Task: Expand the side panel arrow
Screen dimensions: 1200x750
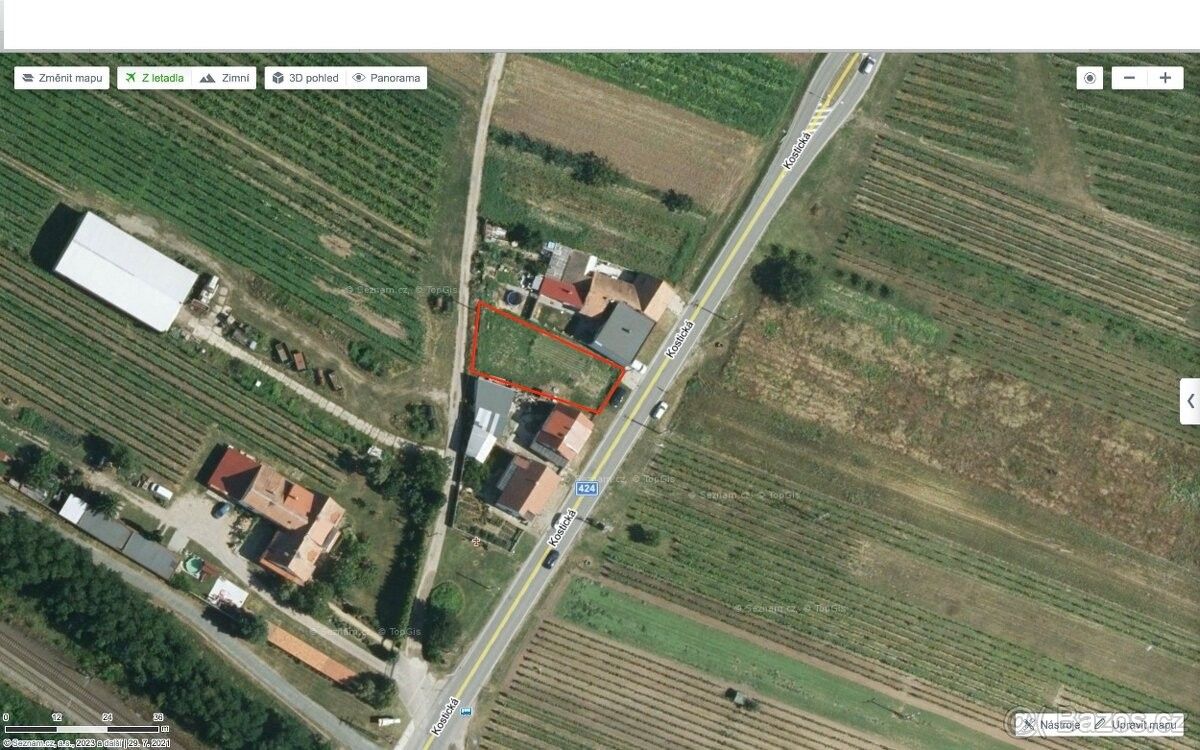Action: click(1190, 401)
